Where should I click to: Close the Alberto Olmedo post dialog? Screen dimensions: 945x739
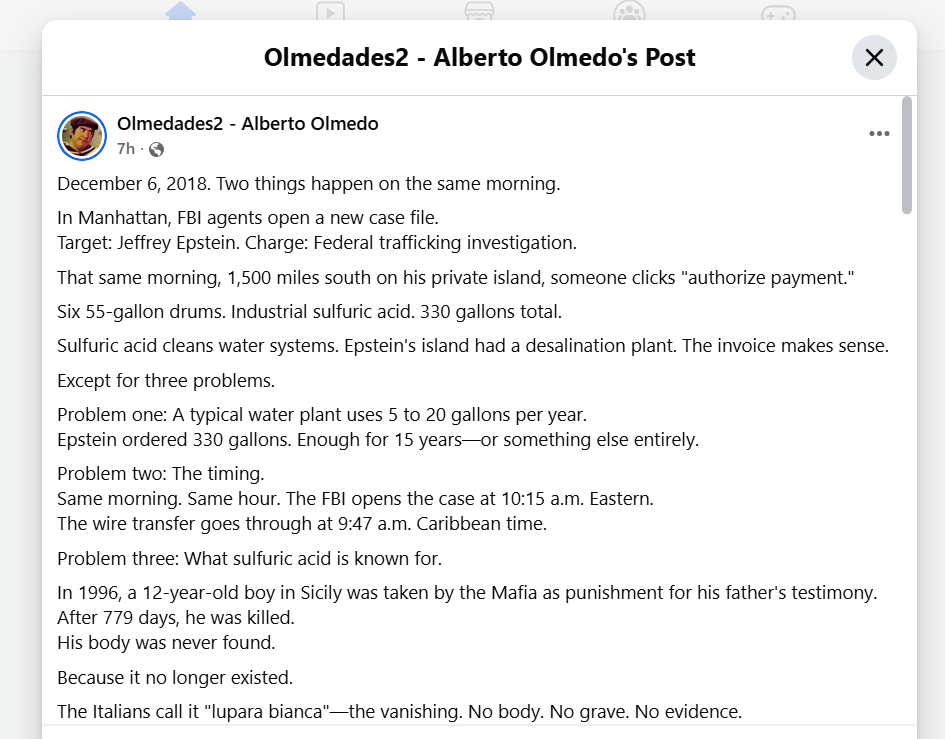[x=874, y=58]
